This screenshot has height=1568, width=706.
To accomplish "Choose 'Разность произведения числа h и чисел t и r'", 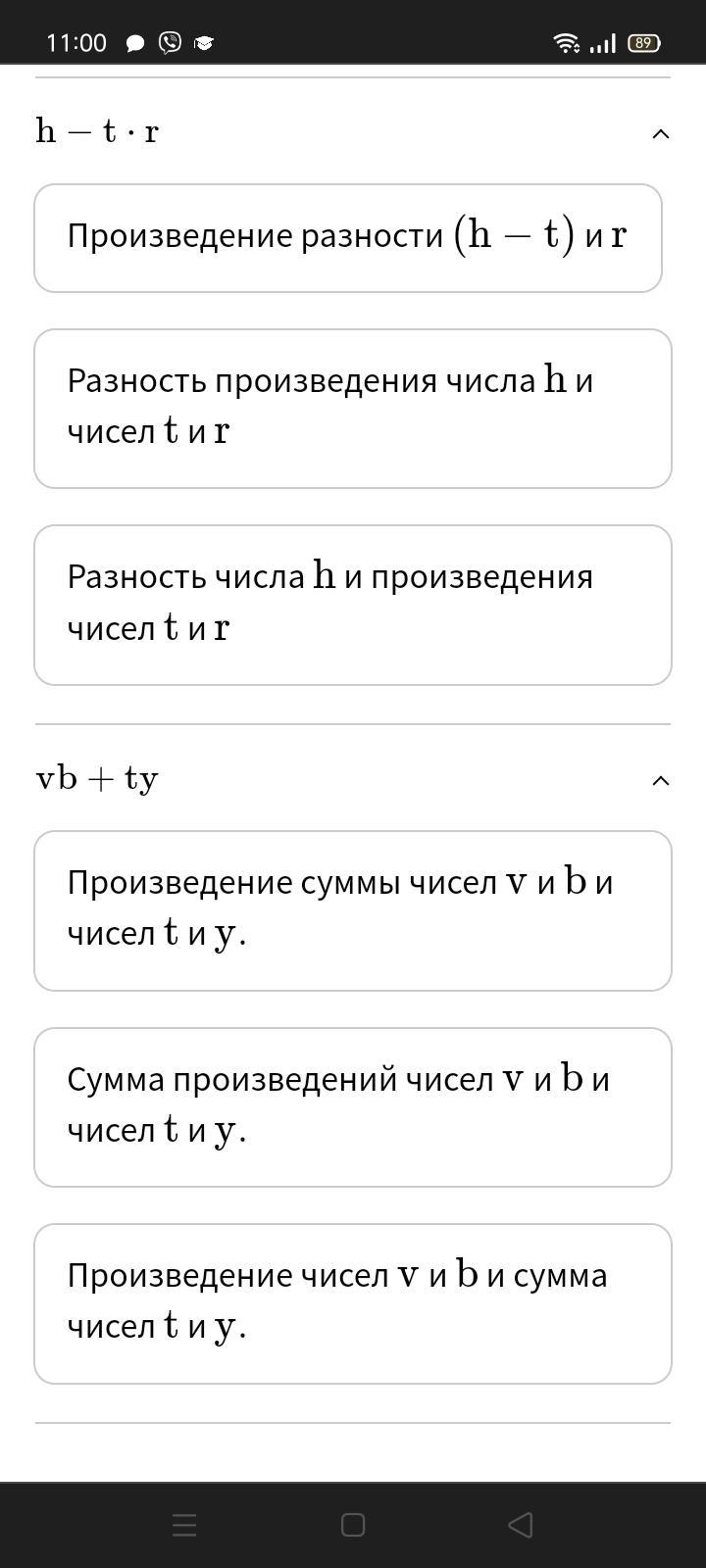I will pos(353,409).
